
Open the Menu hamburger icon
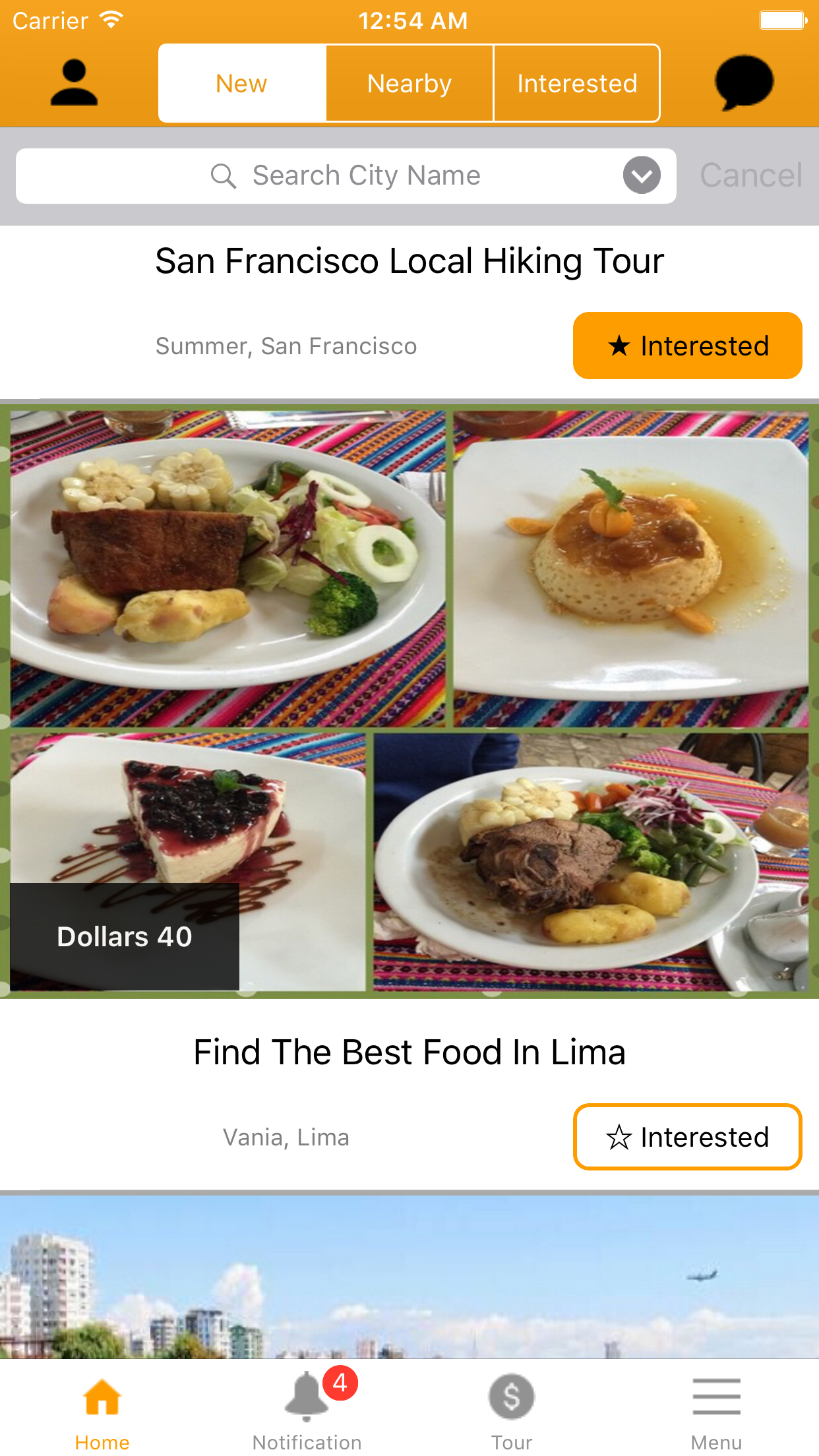(717, 1395)
